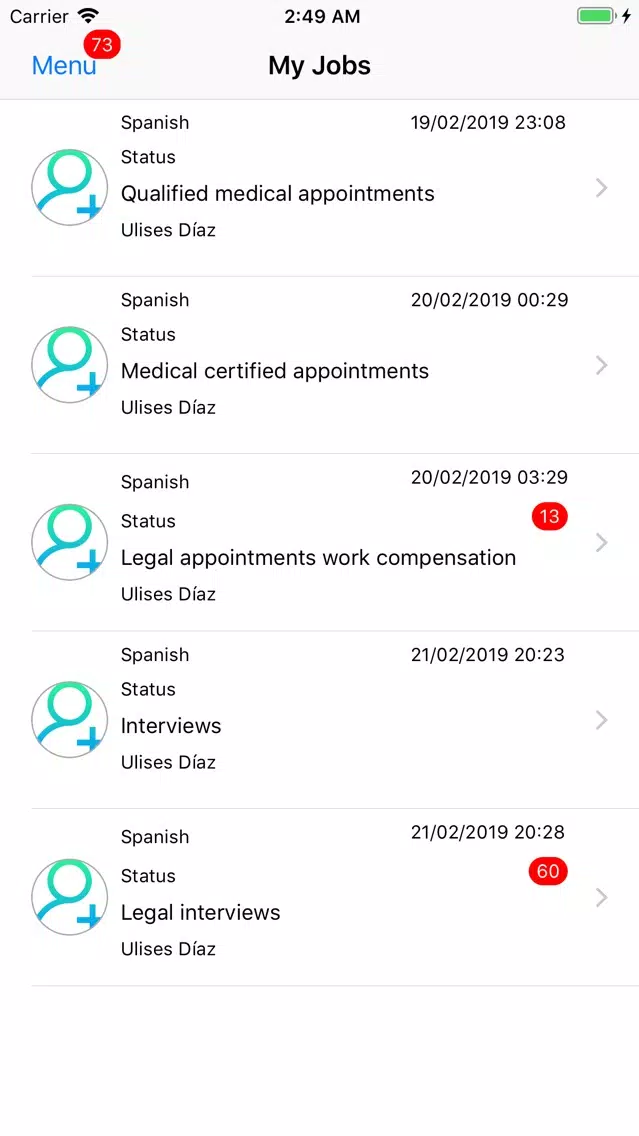
Task: Open the Legal appointments work compensation job
Action: [320, 543]
